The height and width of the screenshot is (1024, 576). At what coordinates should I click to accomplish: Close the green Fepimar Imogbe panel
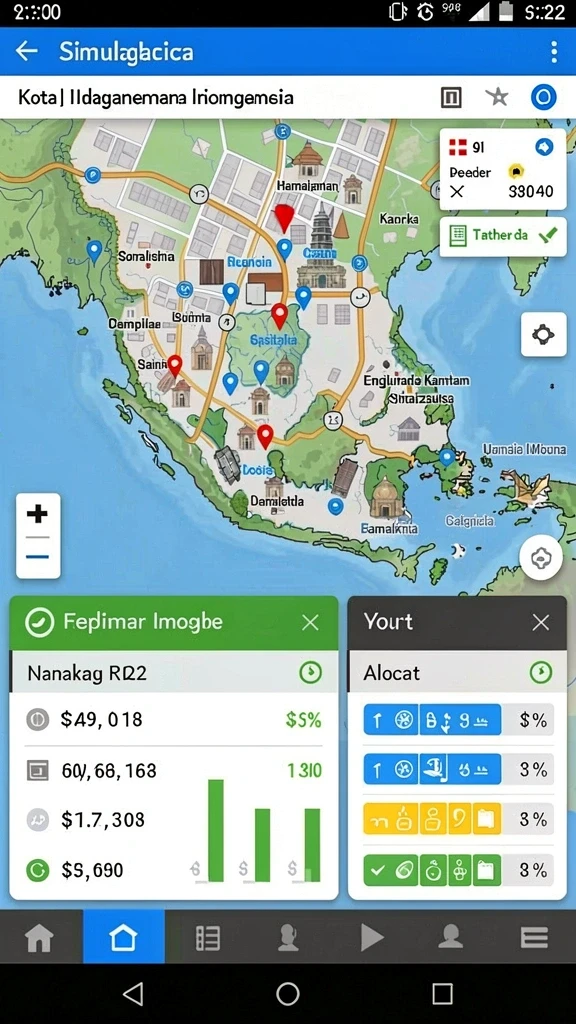click(x=310, y=623)
